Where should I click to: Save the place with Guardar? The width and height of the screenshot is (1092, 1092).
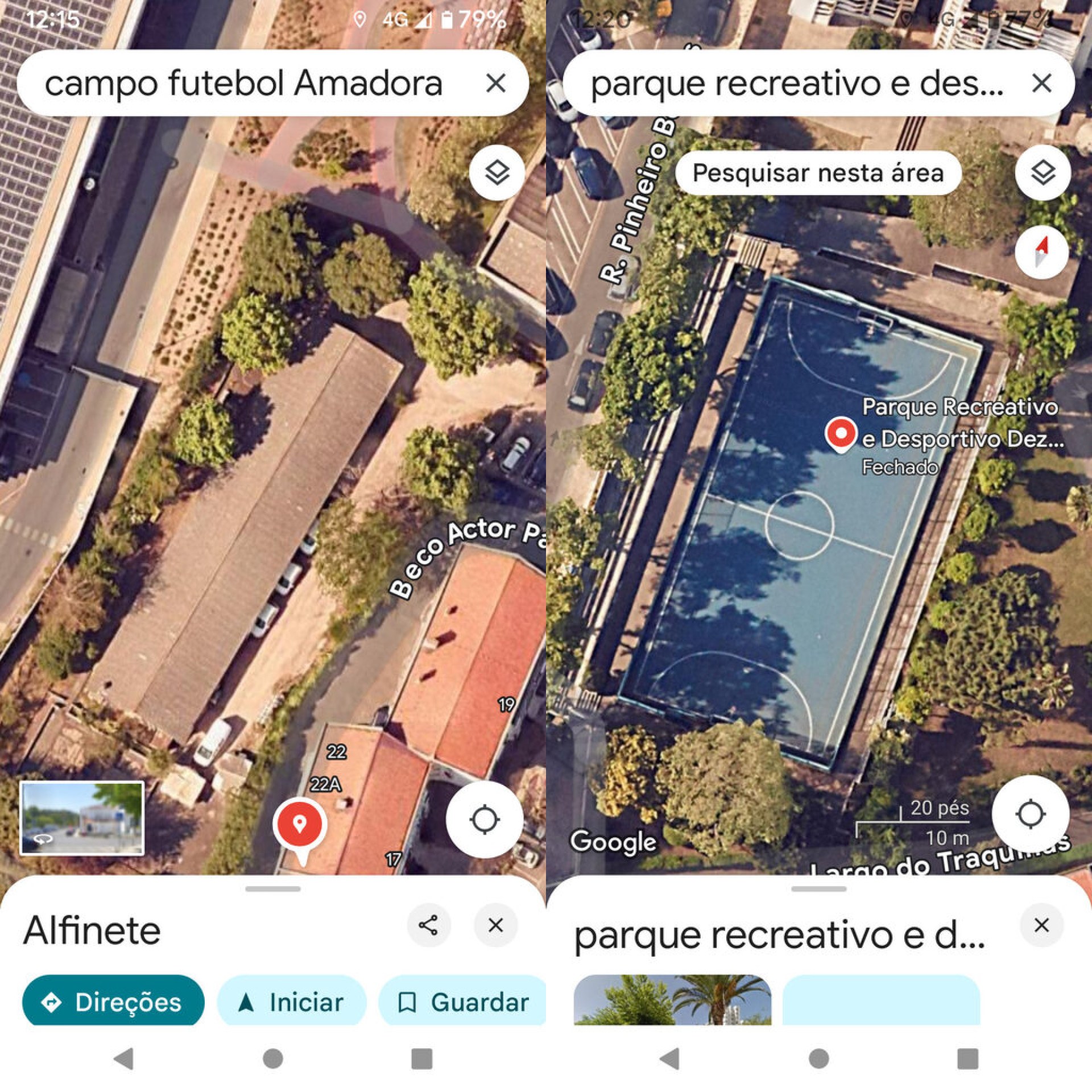coord(464,1002)
